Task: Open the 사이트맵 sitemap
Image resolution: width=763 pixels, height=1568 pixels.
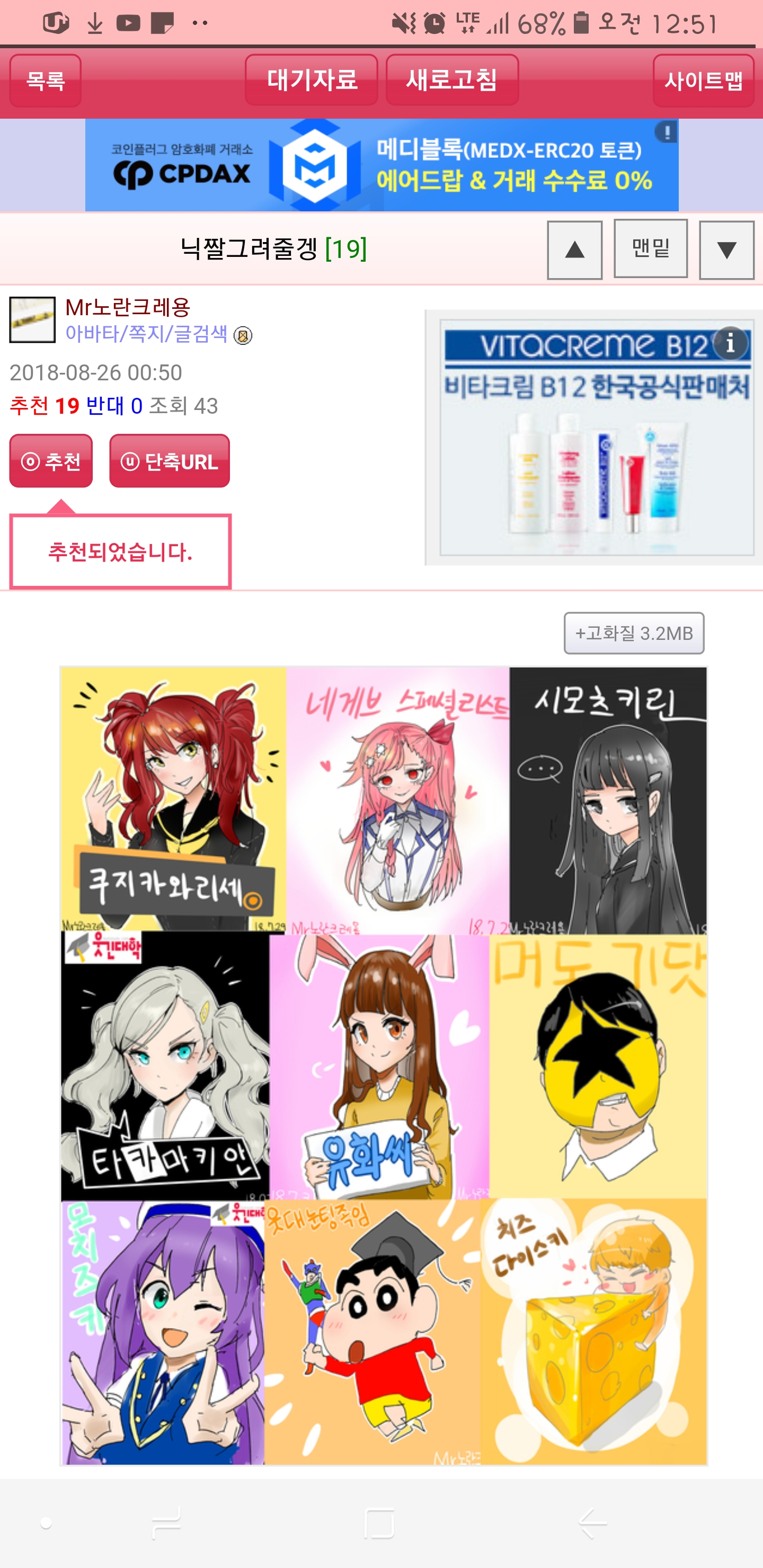Action: [x=703, y=81]
